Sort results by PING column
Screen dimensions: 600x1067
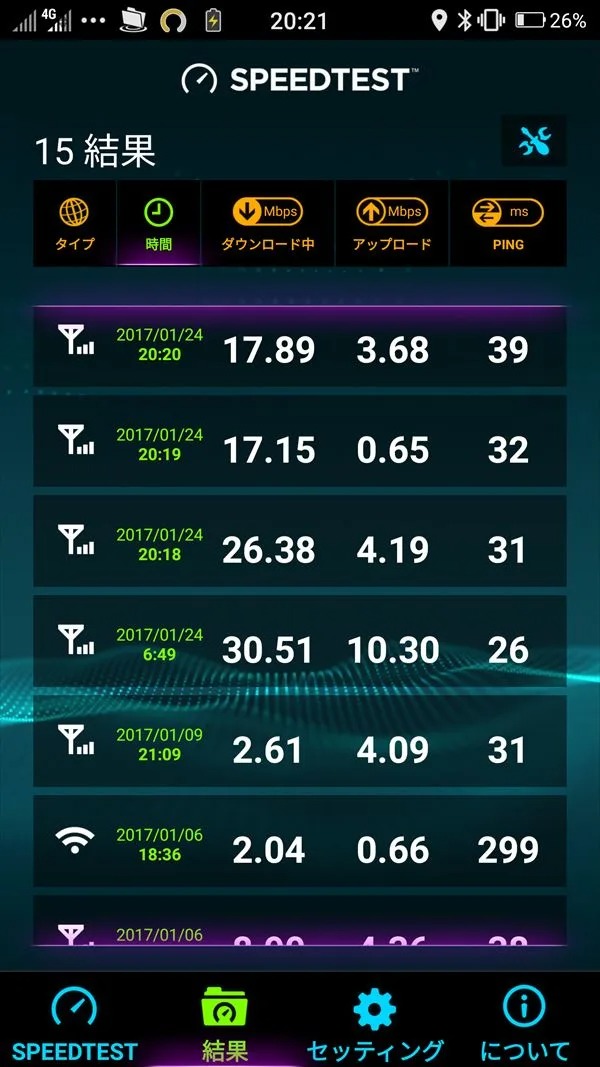pos(508,223)
